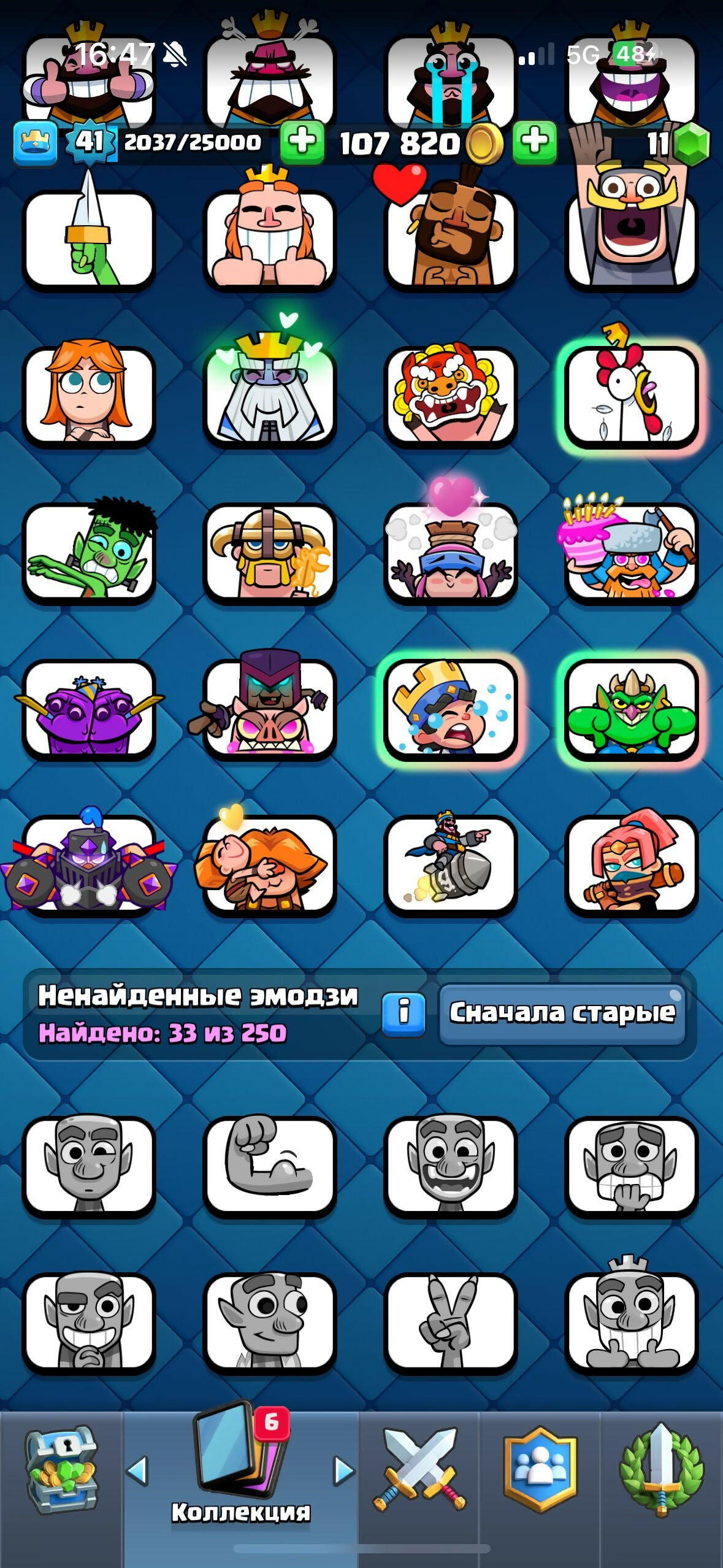This screenshot has width=723, height=1568.
Task: Open the locked flexing arm emote
Action: tap(270, 1166)
